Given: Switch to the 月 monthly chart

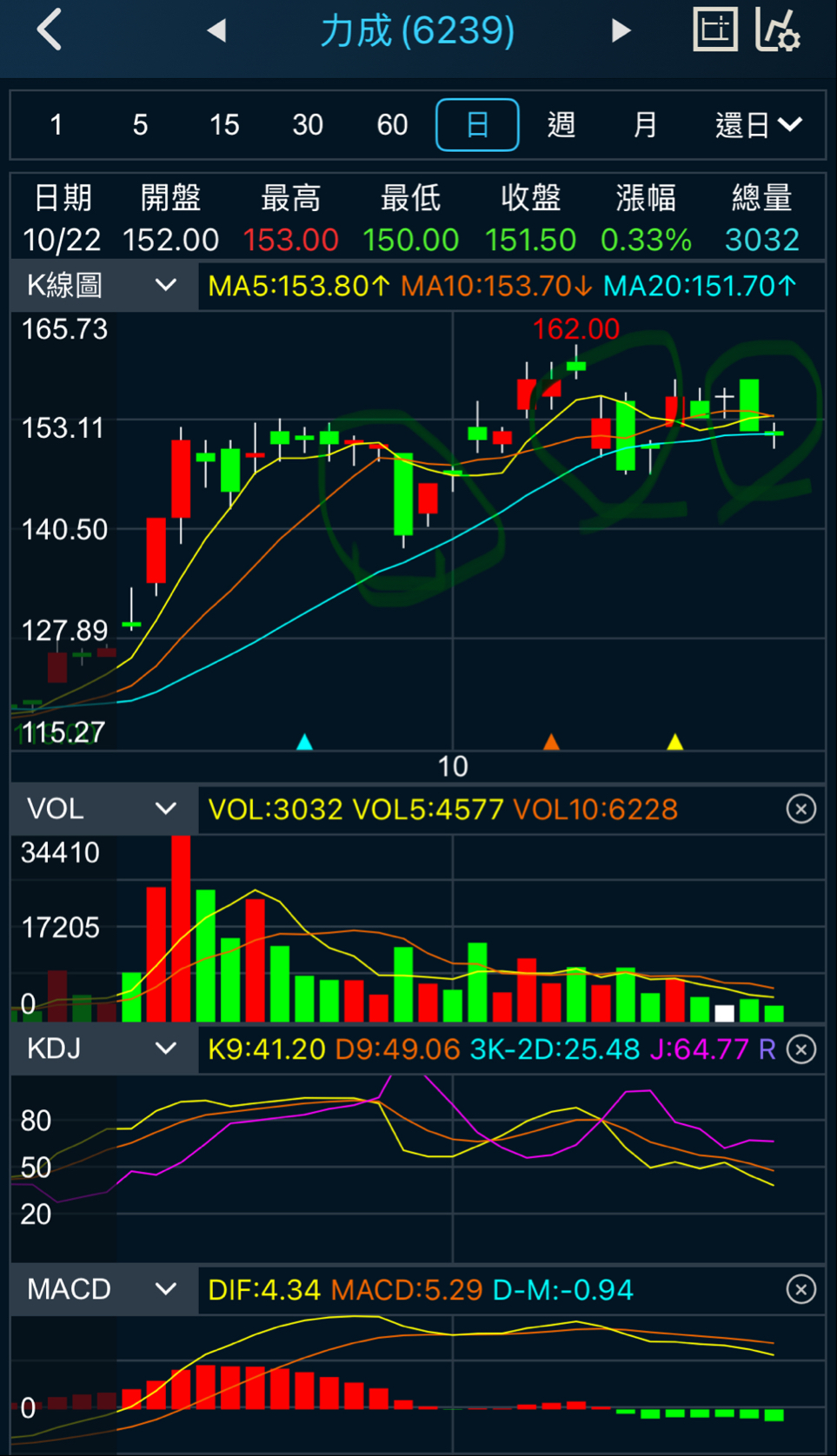Looking at the screenshot, I should 645,125.
